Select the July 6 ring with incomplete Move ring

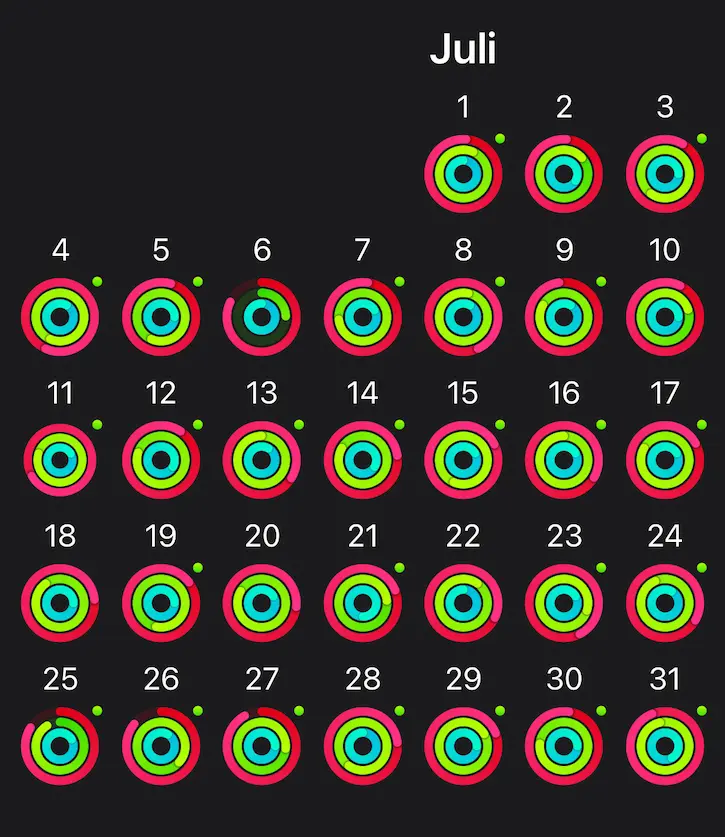[x=261, y=315]
